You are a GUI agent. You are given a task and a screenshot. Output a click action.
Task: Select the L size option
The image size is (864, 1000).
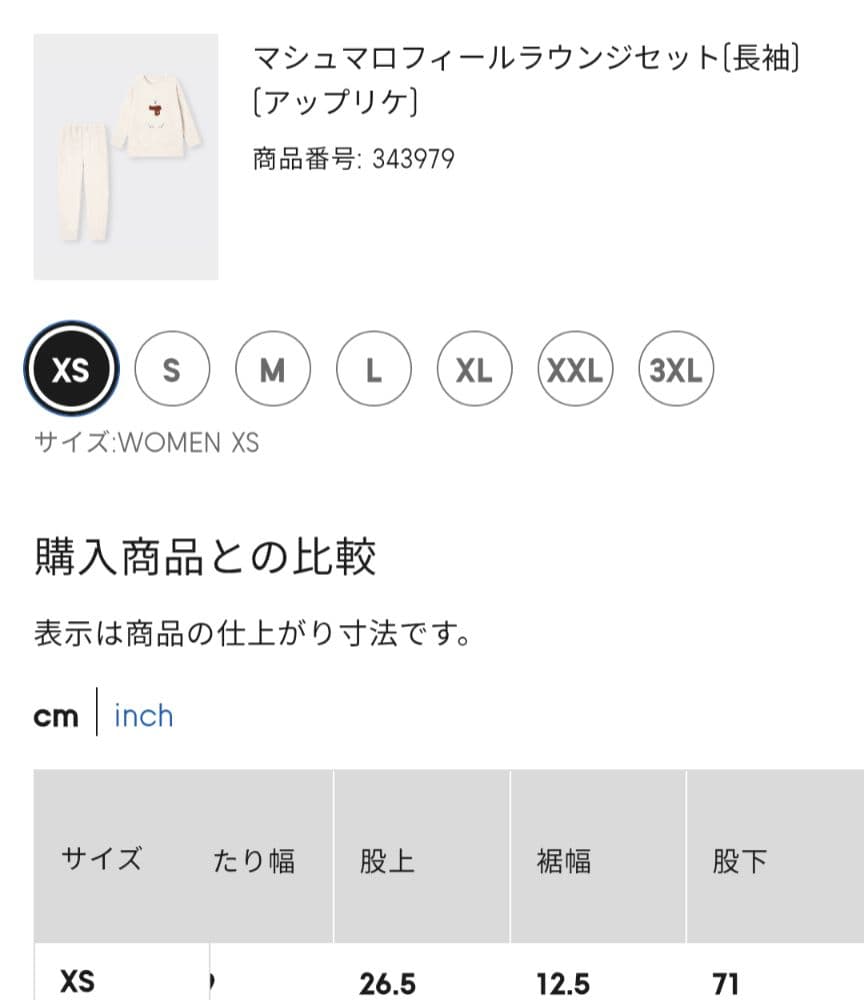(374, 370)
